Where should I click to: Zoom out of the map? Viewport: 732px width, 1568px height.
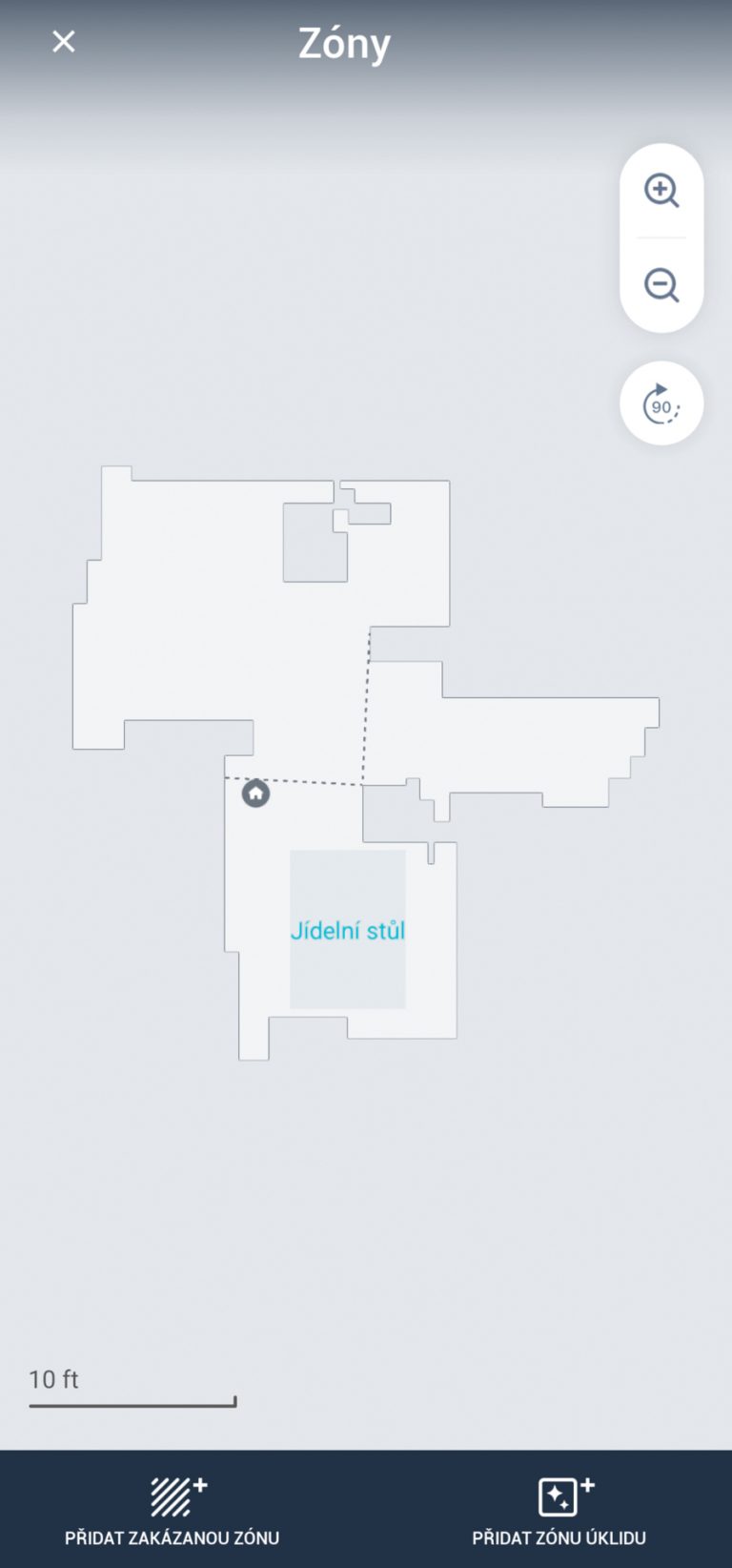click(x=661, y=285)
